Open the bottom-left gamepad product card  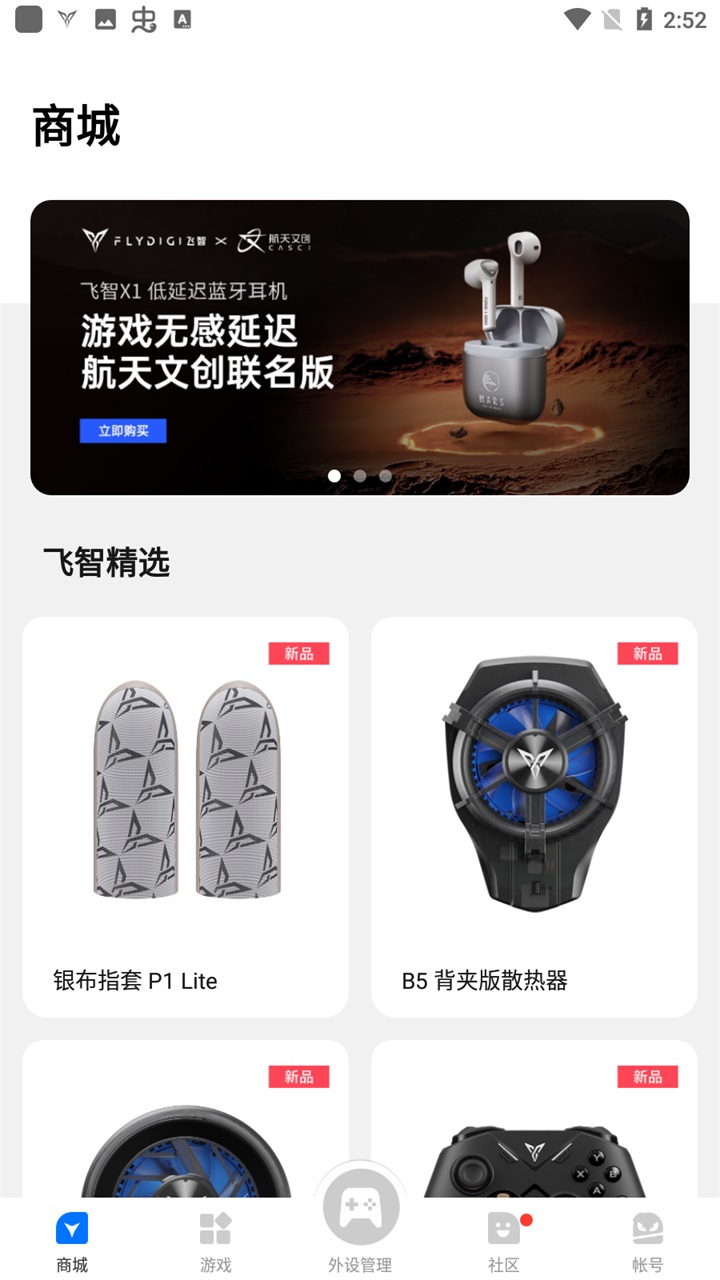click(186, 1130)
